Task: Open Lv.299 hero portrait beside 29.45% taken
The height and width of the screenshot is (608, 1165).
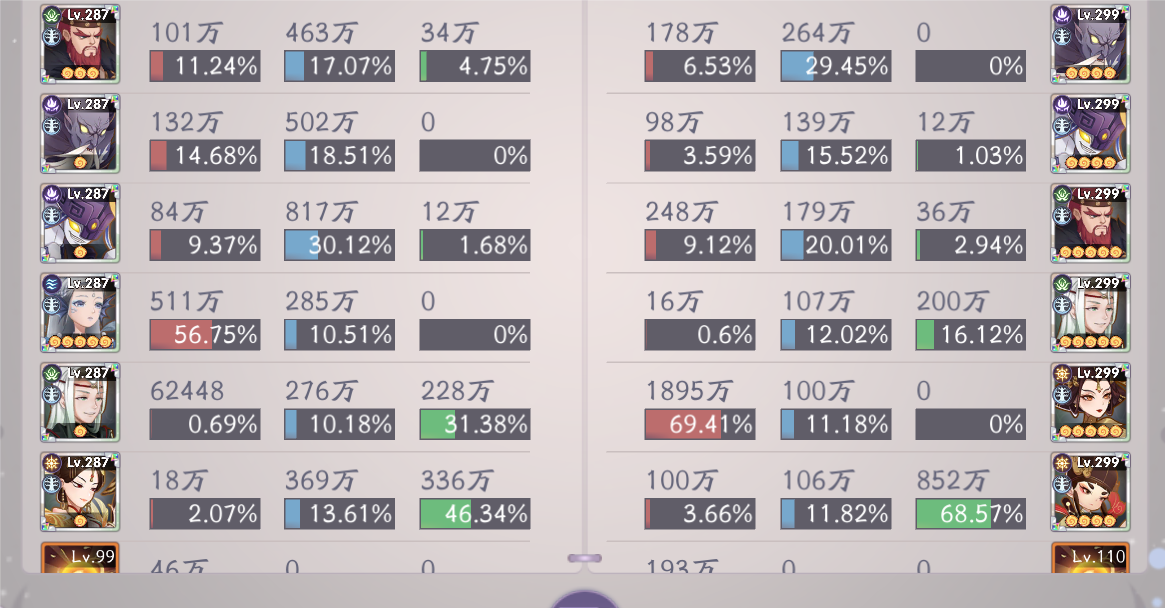Action: click(1090, 44)
